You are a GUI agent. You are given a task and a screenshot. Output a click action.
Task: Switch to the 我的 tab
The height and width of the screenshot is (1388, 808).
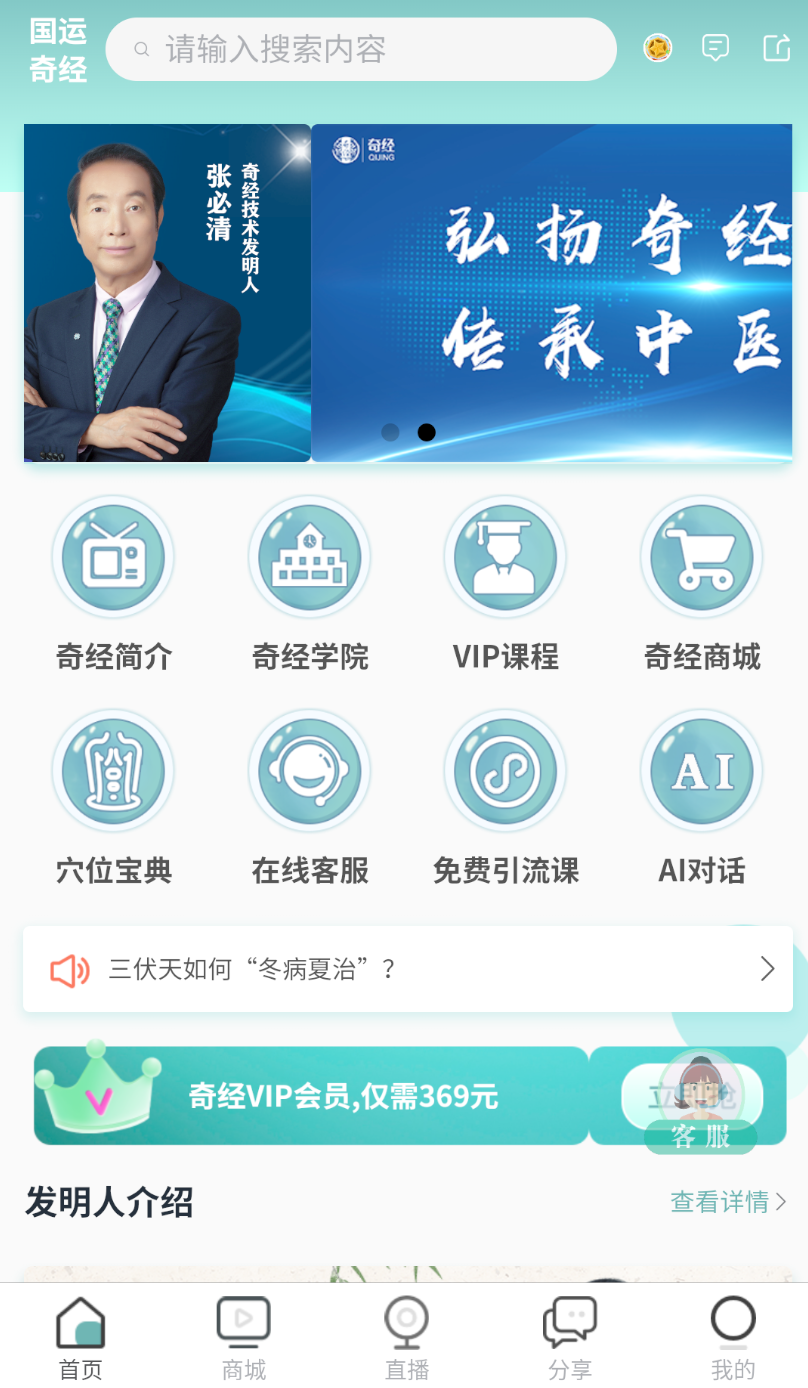click(x=733, y=1338)
